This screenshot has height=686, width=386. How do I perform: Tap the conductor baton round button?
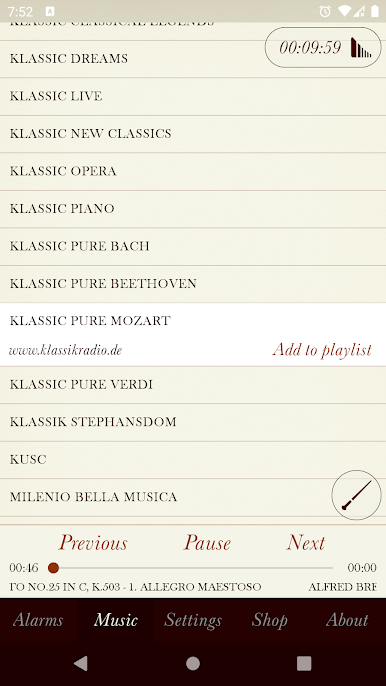356,495
